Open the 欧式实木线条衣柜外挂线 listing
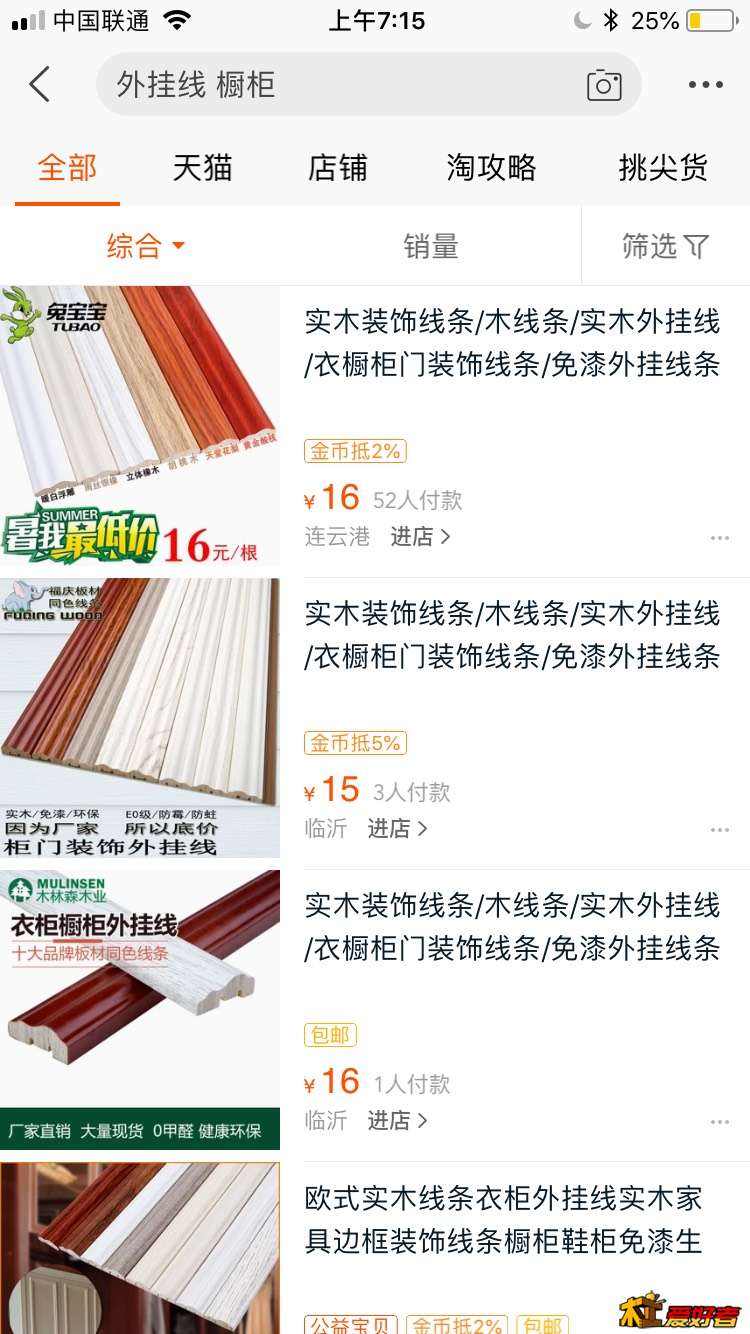Image resolution: width=750 pixels, height=1334 pixels. (503, 1220)
